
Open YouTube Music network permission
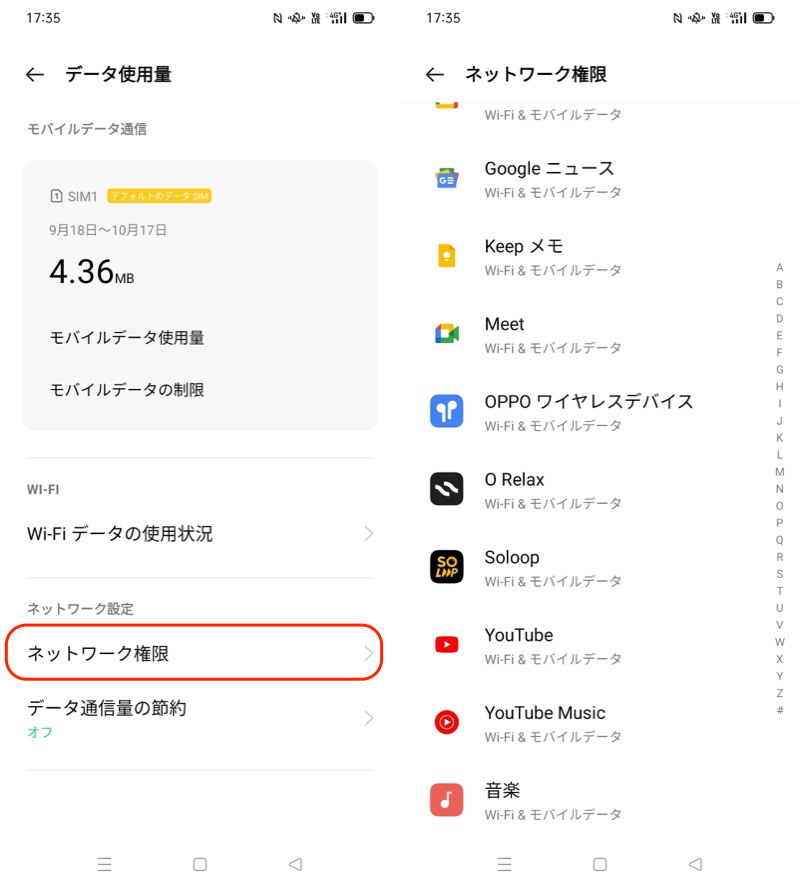(590, 723)
